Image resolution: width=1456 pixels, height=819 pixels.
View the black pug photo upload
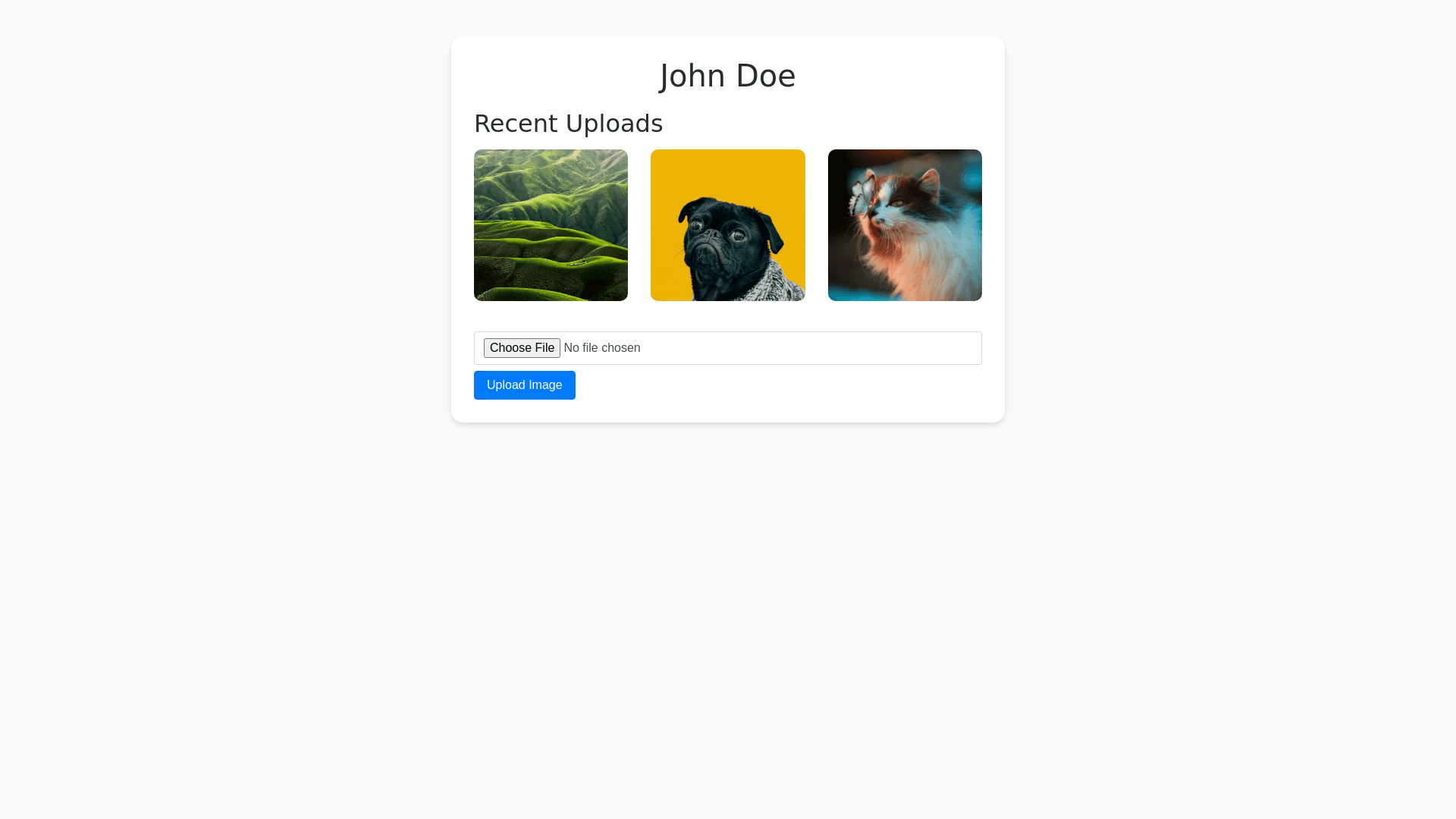[x=727, y=225]
